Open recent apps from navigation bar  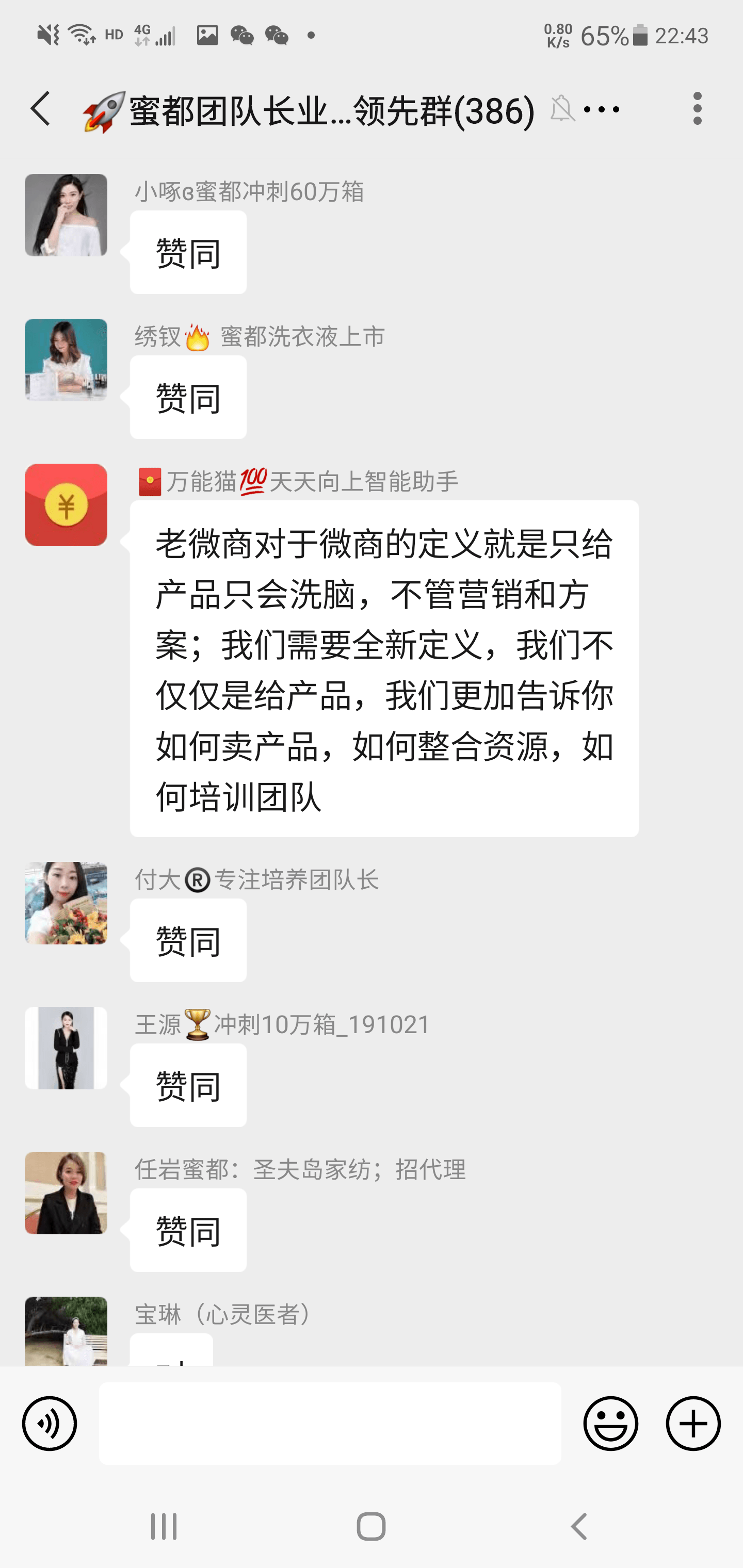(164, 1527)
